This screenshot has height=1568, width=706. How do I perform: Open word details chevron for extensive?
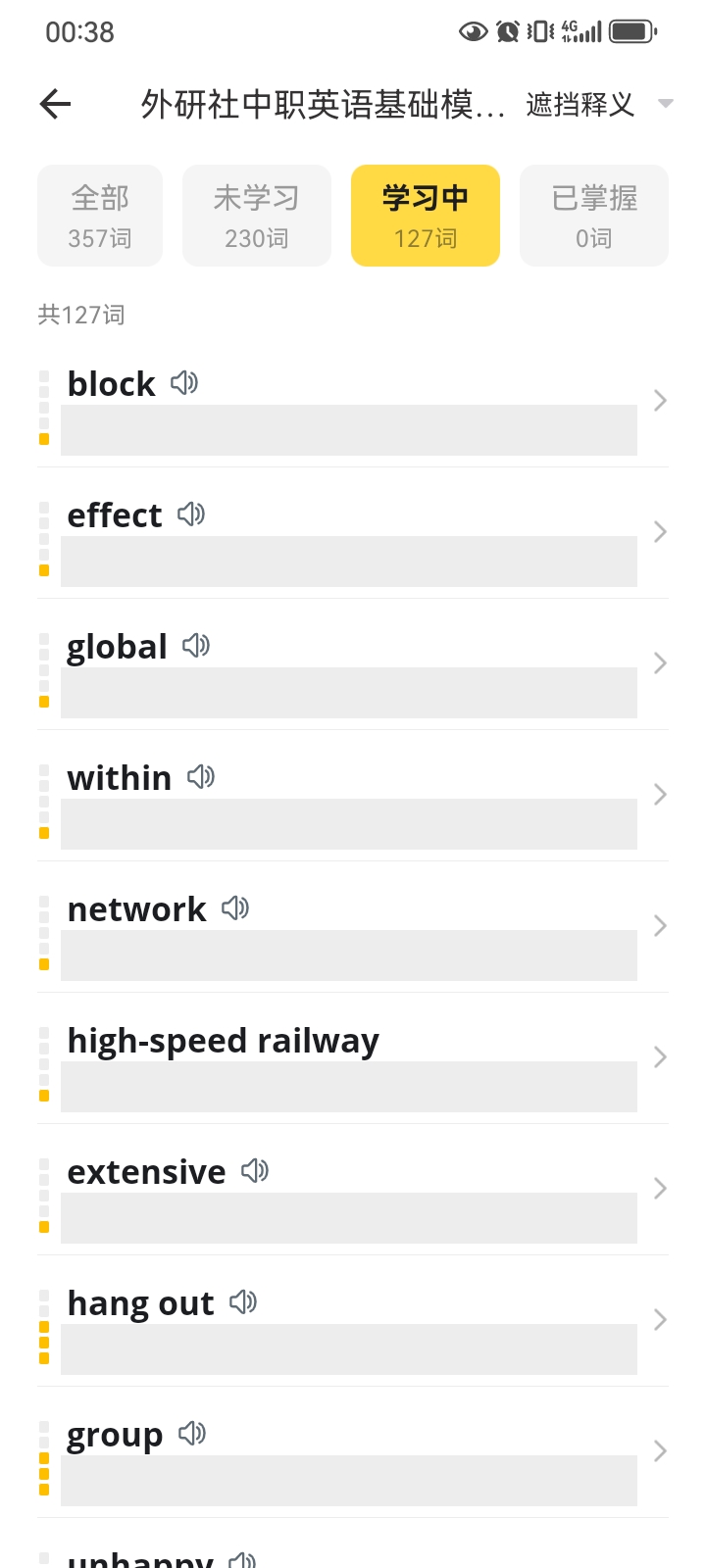660,1189
